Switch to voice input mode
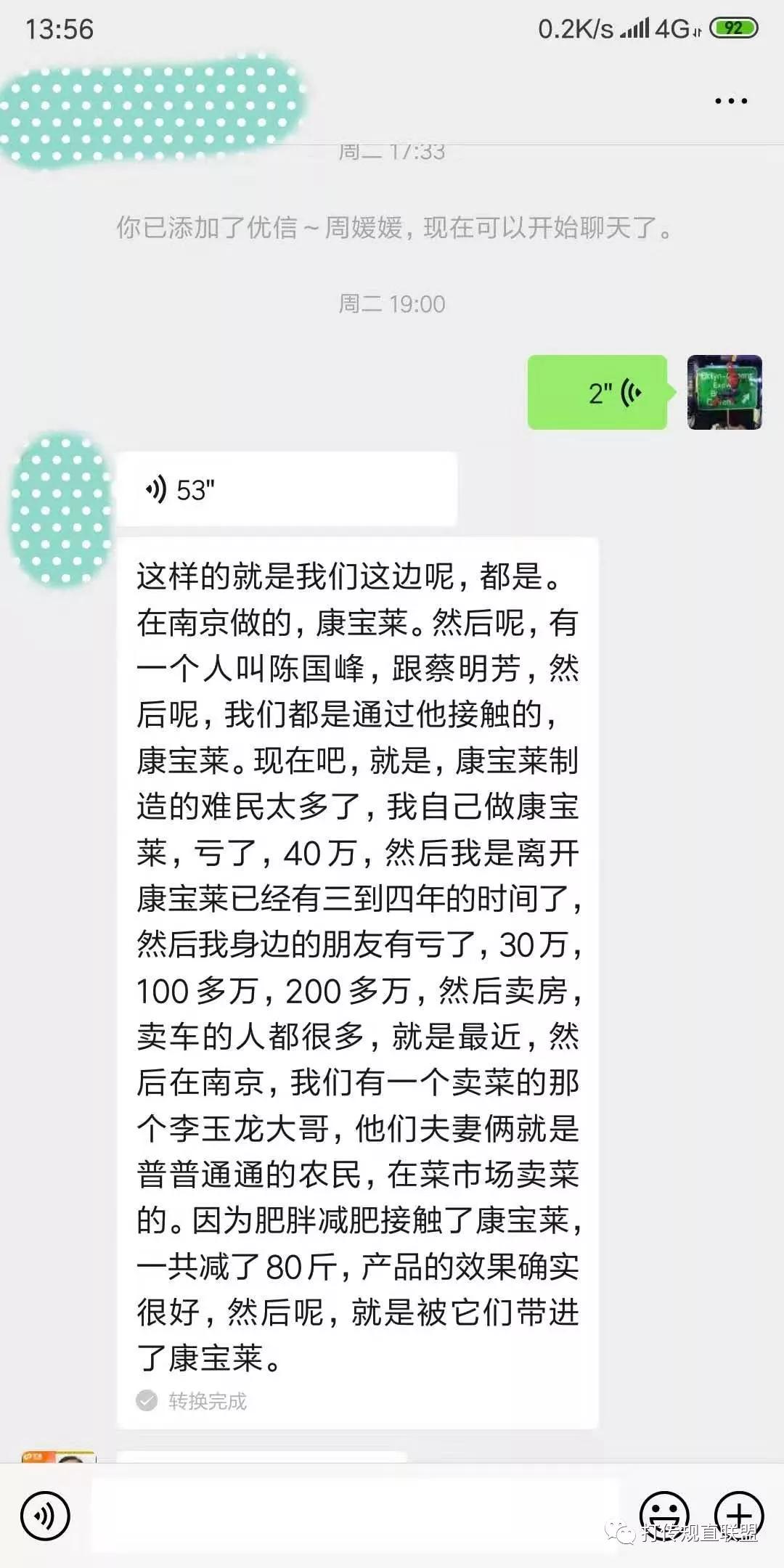784x1568 pixels. (45, 1516)
